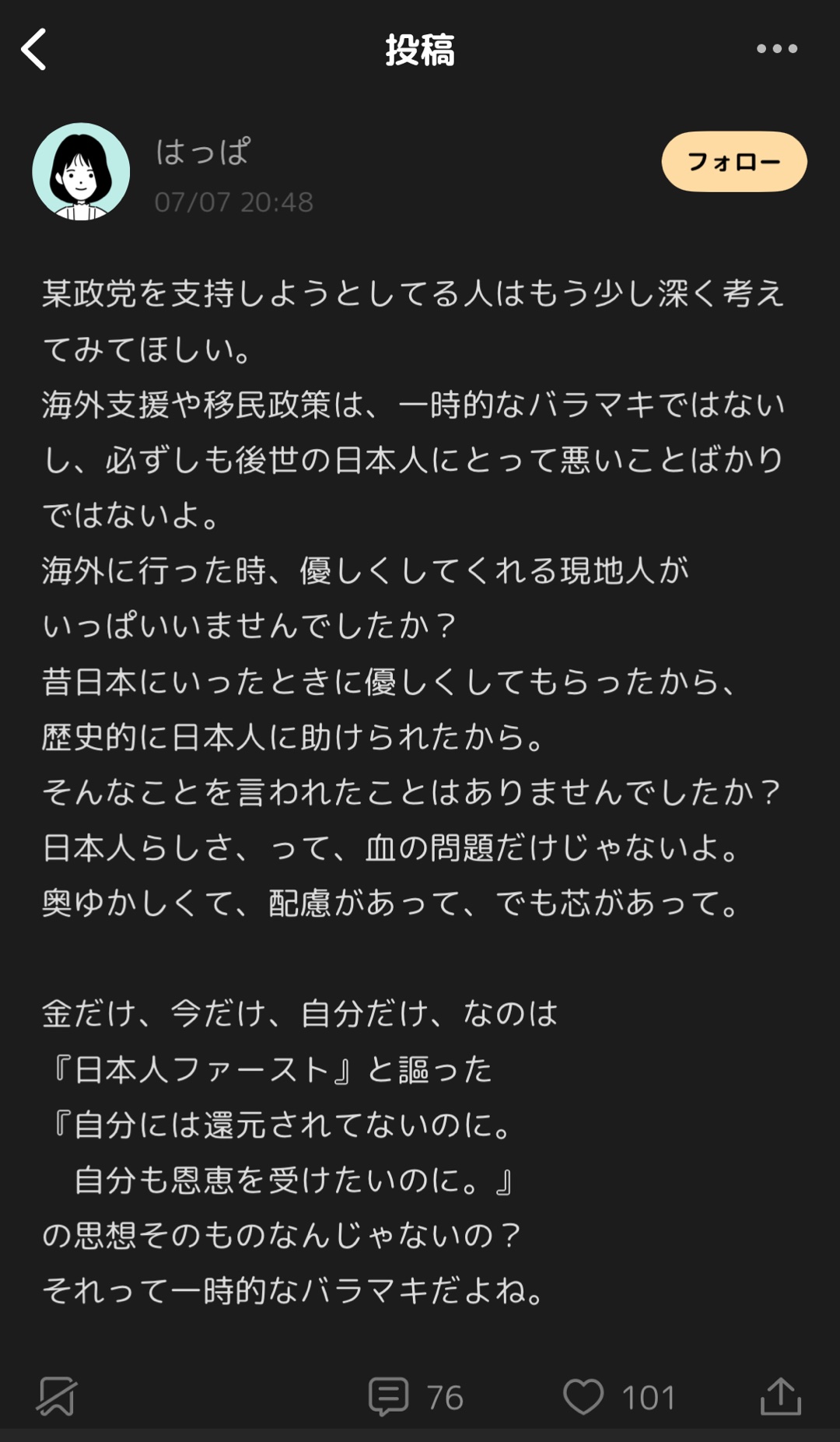Follow user はっぱ with フォロー button
The image size is (840, 1442).
pyautogui.click(x=734, y=161)
